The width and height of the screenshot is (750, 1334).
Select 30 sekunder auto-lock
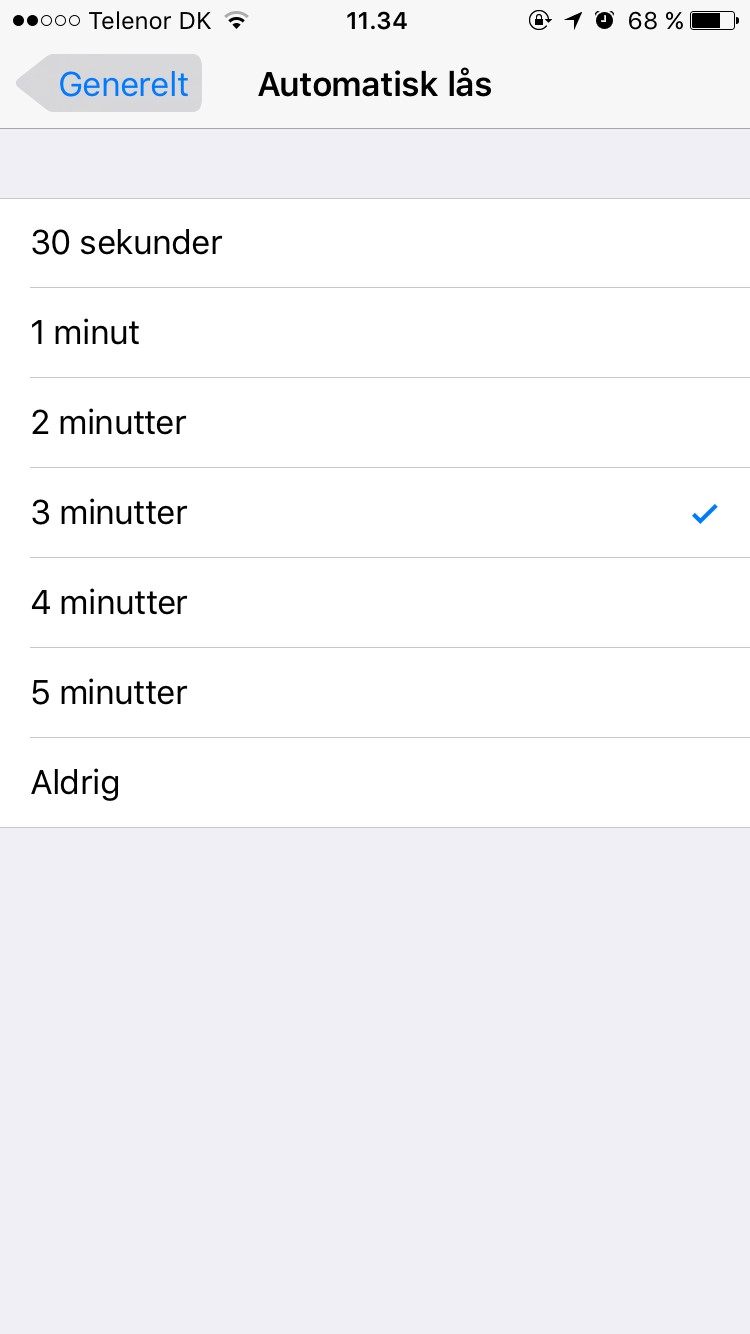click(375, 243)
